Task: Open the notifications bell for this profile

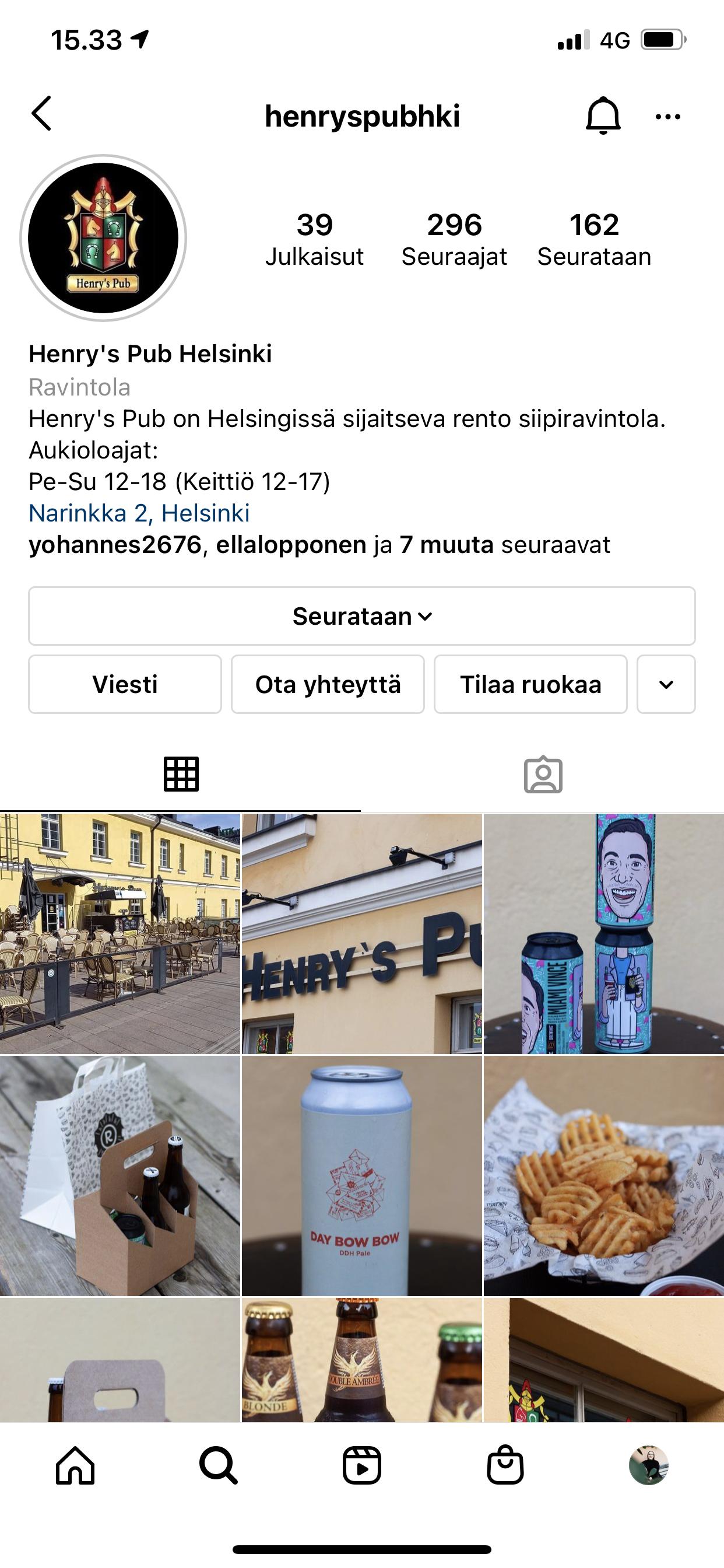Action: click(602, 115)
